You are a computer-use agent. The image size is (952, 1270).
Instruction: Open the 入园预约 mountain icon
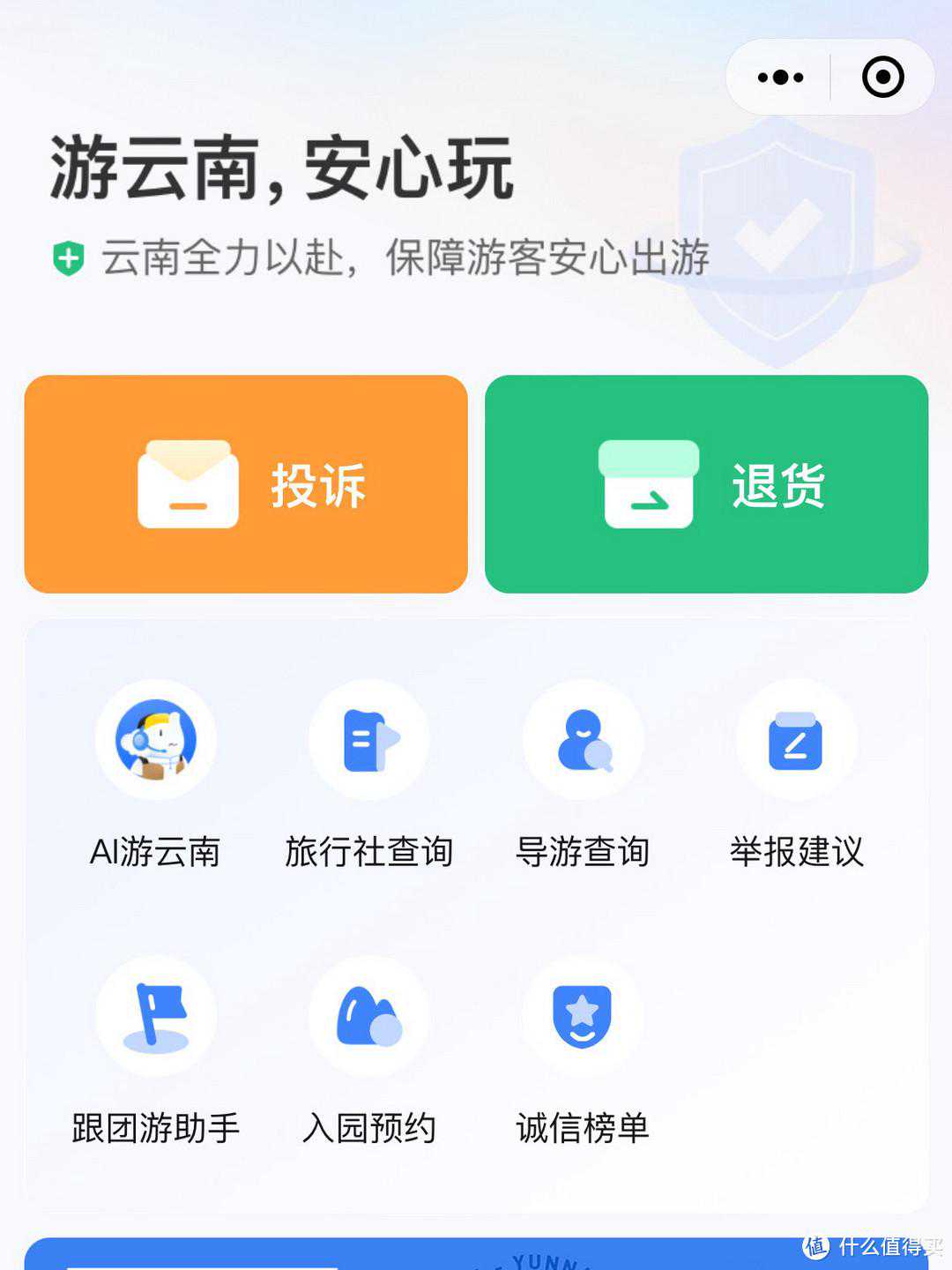pyautogui.click(x=370, y=1016)
